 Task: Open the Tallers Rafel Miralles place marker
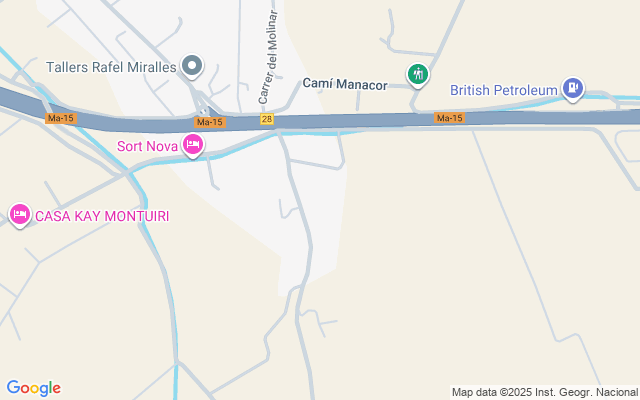pyautogui.click(x=194, y=68)
